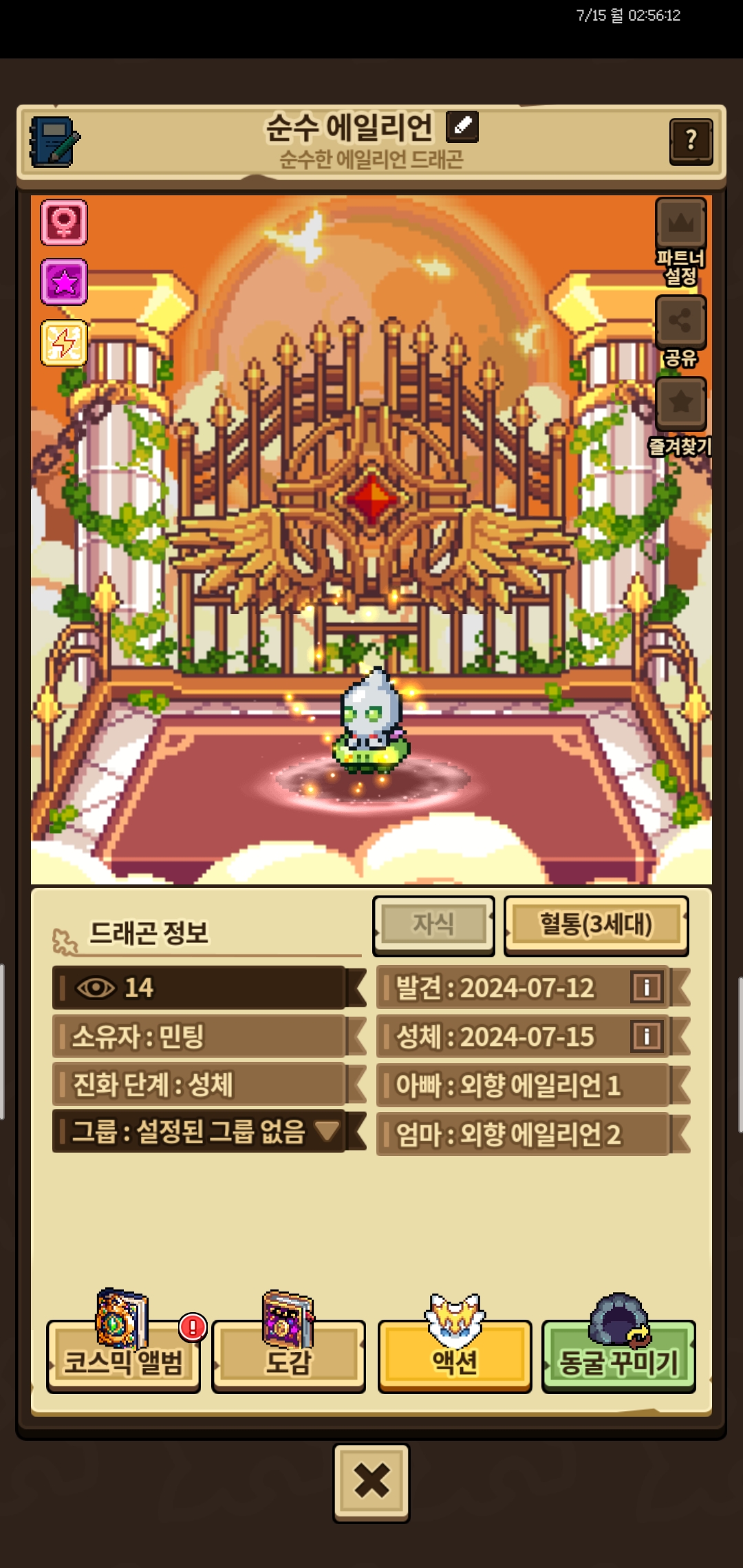This screenshot has width=743, height=1568.
Task: Close the dragon info window
Action: point(371,1481)
